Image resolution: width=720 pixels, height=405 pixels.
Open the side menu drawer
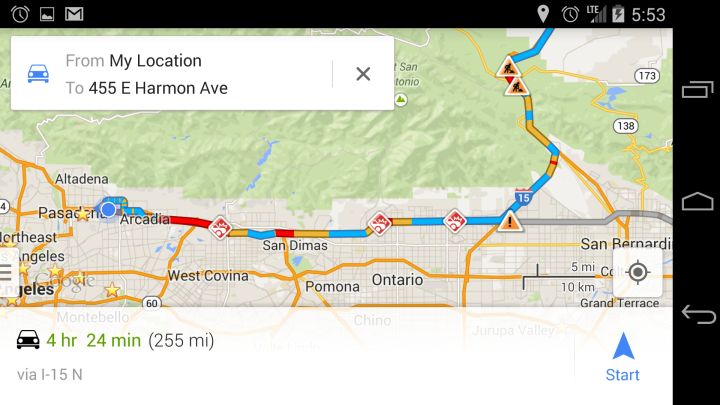click(6, 272)
